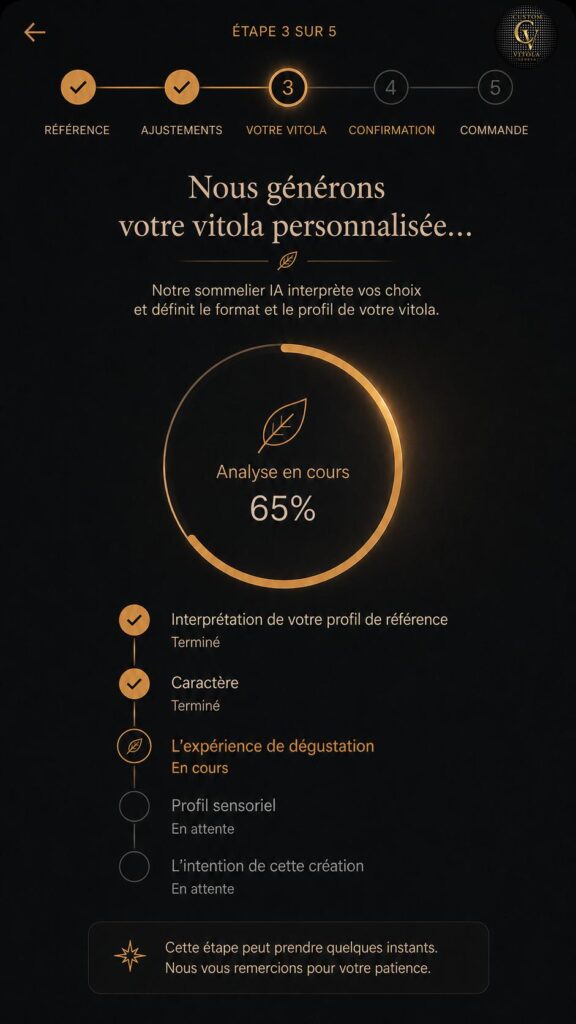Go back with the top-left arrow

pyautogui.click(x=35, y=32)
